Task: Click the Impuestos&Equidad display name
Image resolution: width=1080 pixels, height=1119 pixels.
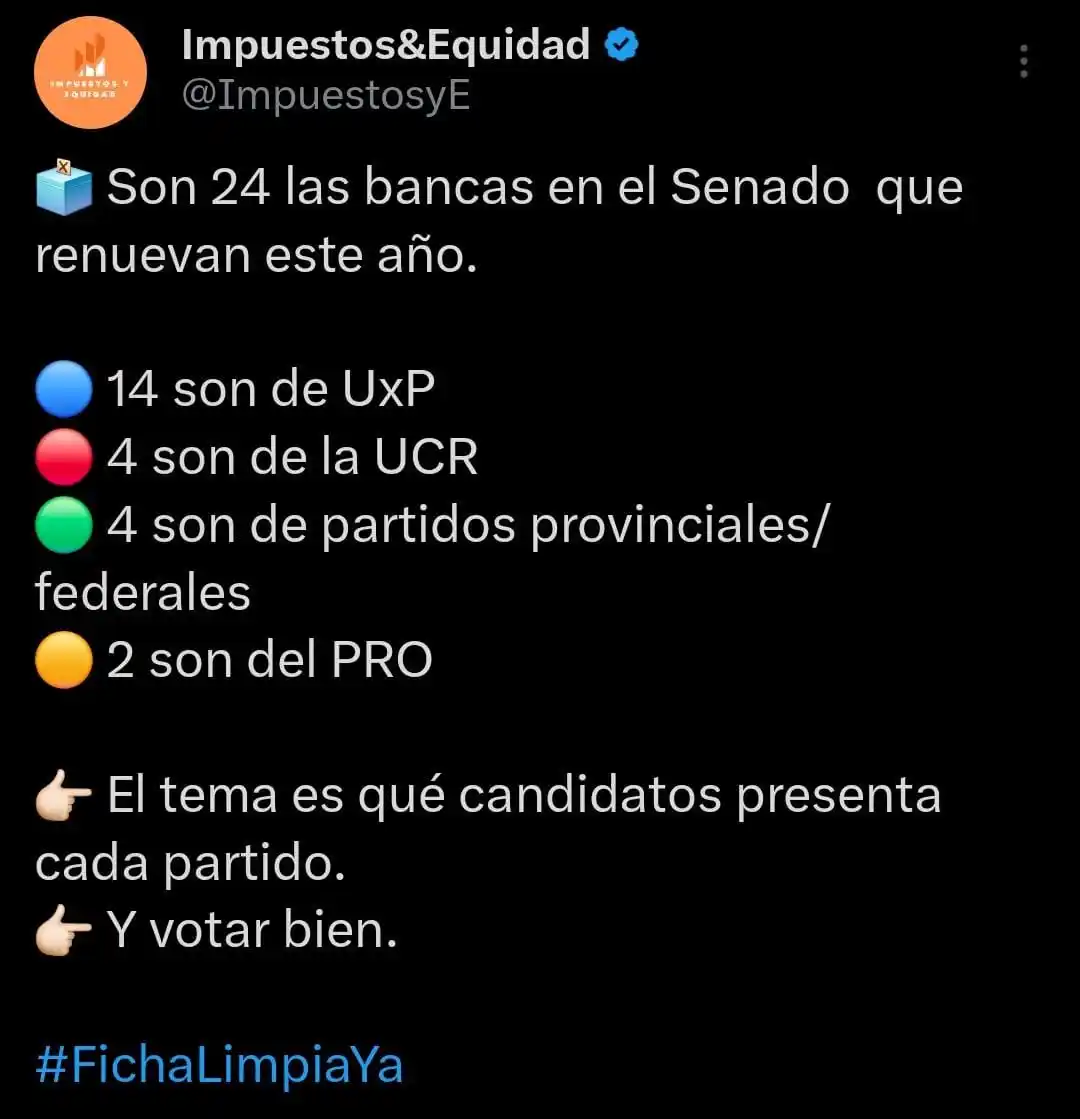Action: click(x=384, y=44)
